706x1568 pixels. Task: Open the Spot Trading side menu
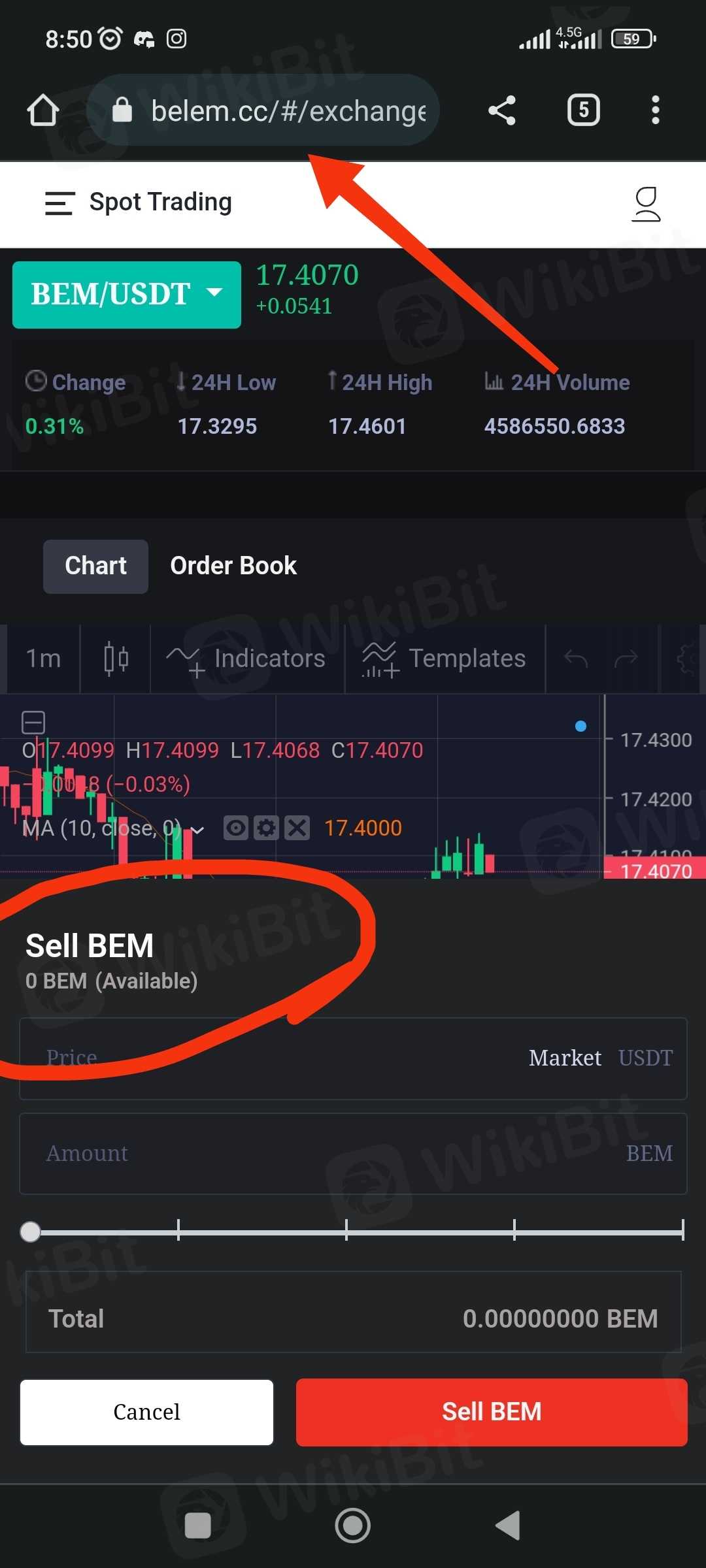[x=59, y=203]
